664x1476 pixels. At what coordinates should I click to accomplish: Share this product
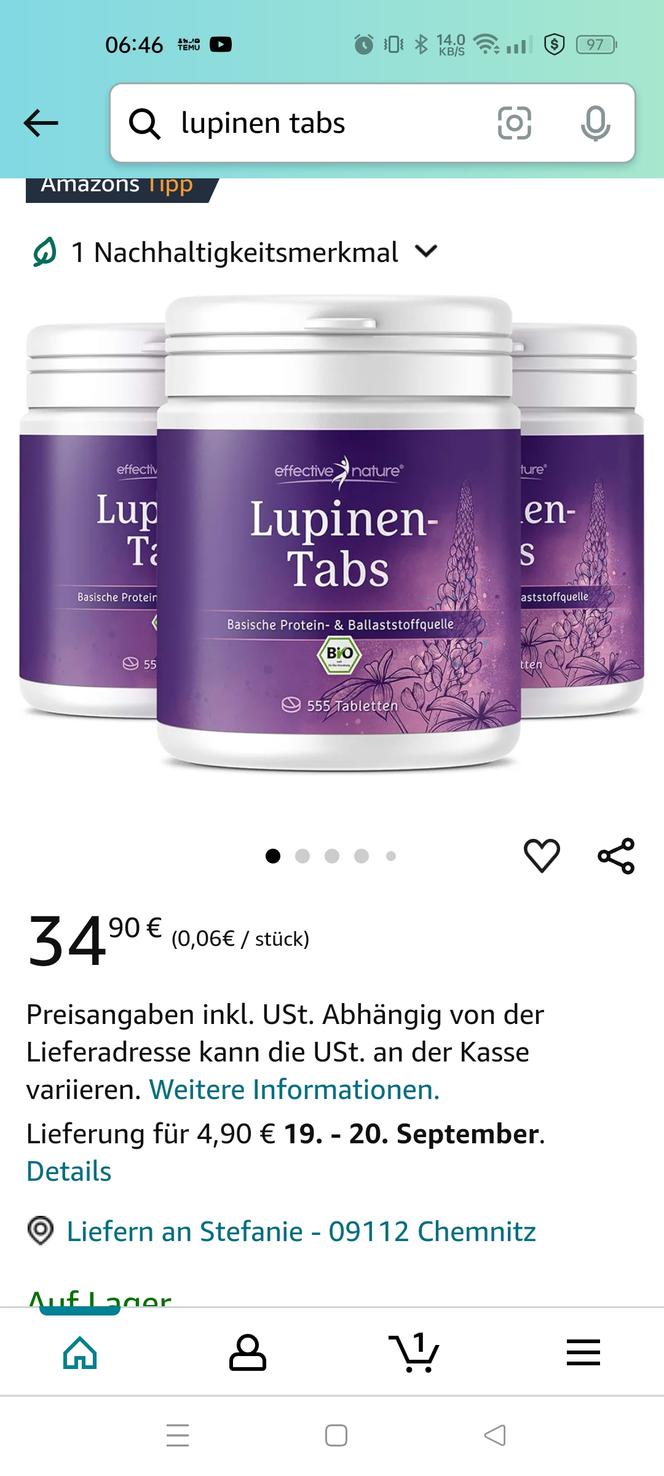tap(616, 856)
